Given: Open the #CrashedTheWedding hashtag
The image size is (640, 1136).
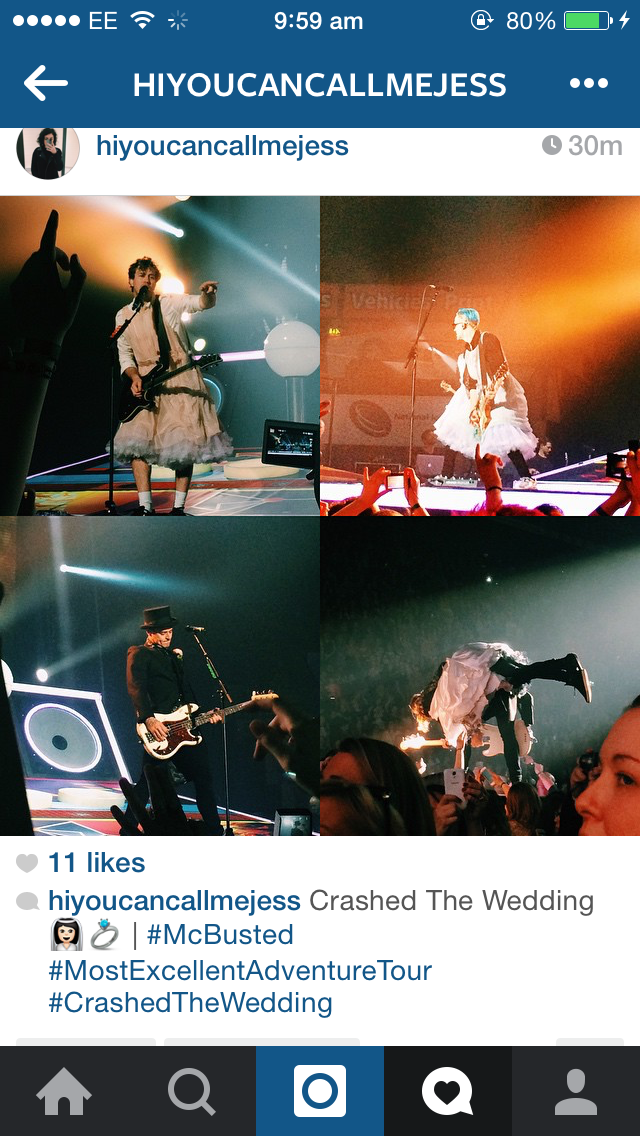Looking at the screenshot, I should [x=190, y=1002].
